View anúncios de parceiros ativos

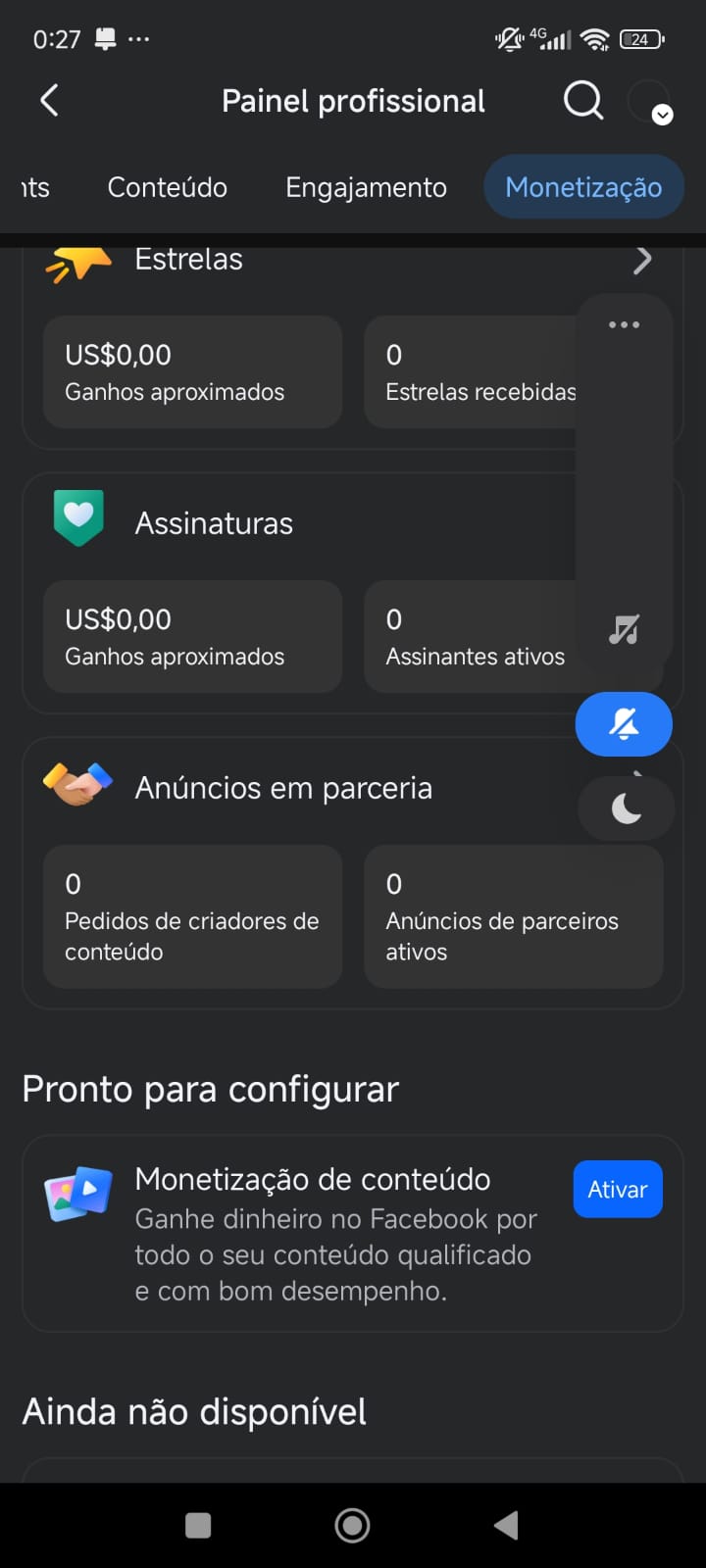point(513,917)
